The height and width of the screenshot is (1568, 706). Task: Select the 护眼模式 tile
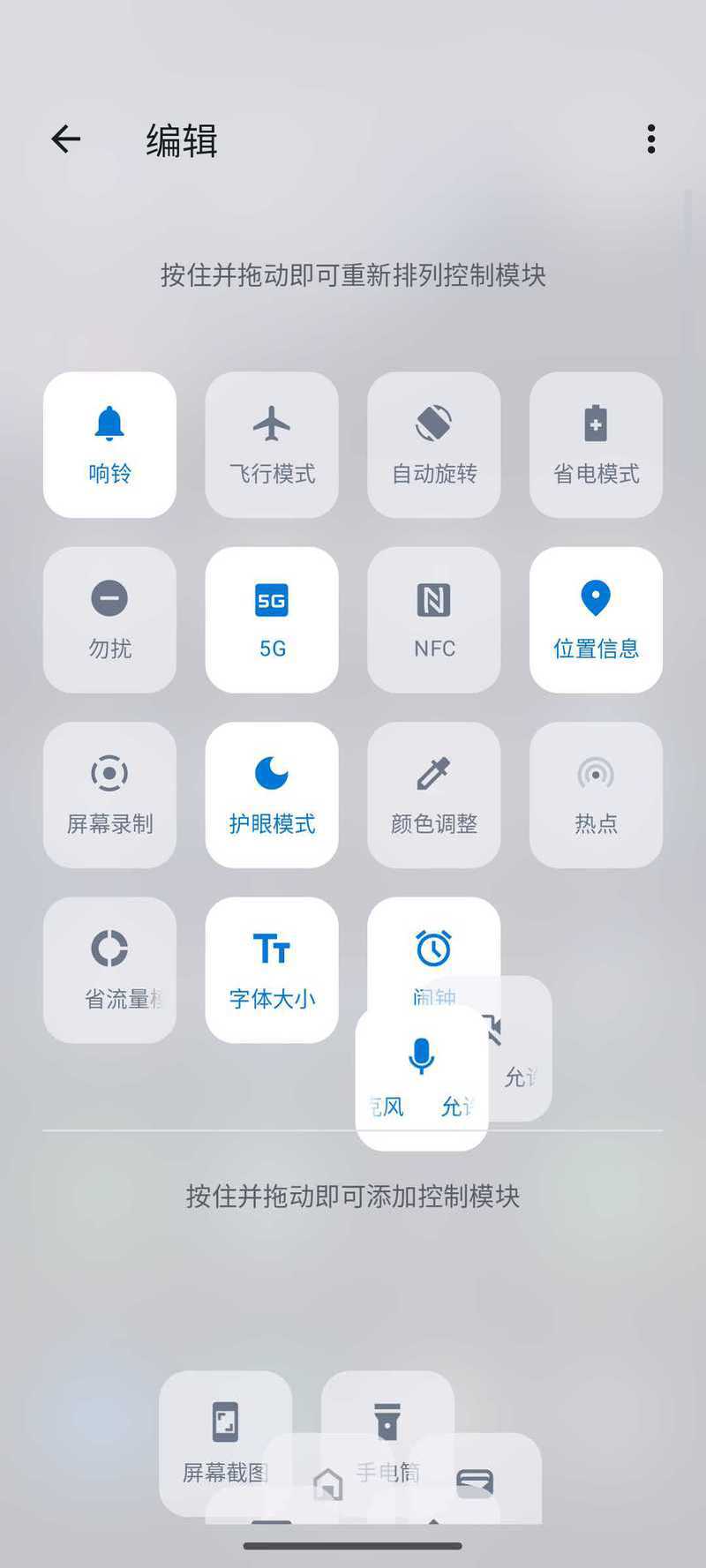coord(272,794)
